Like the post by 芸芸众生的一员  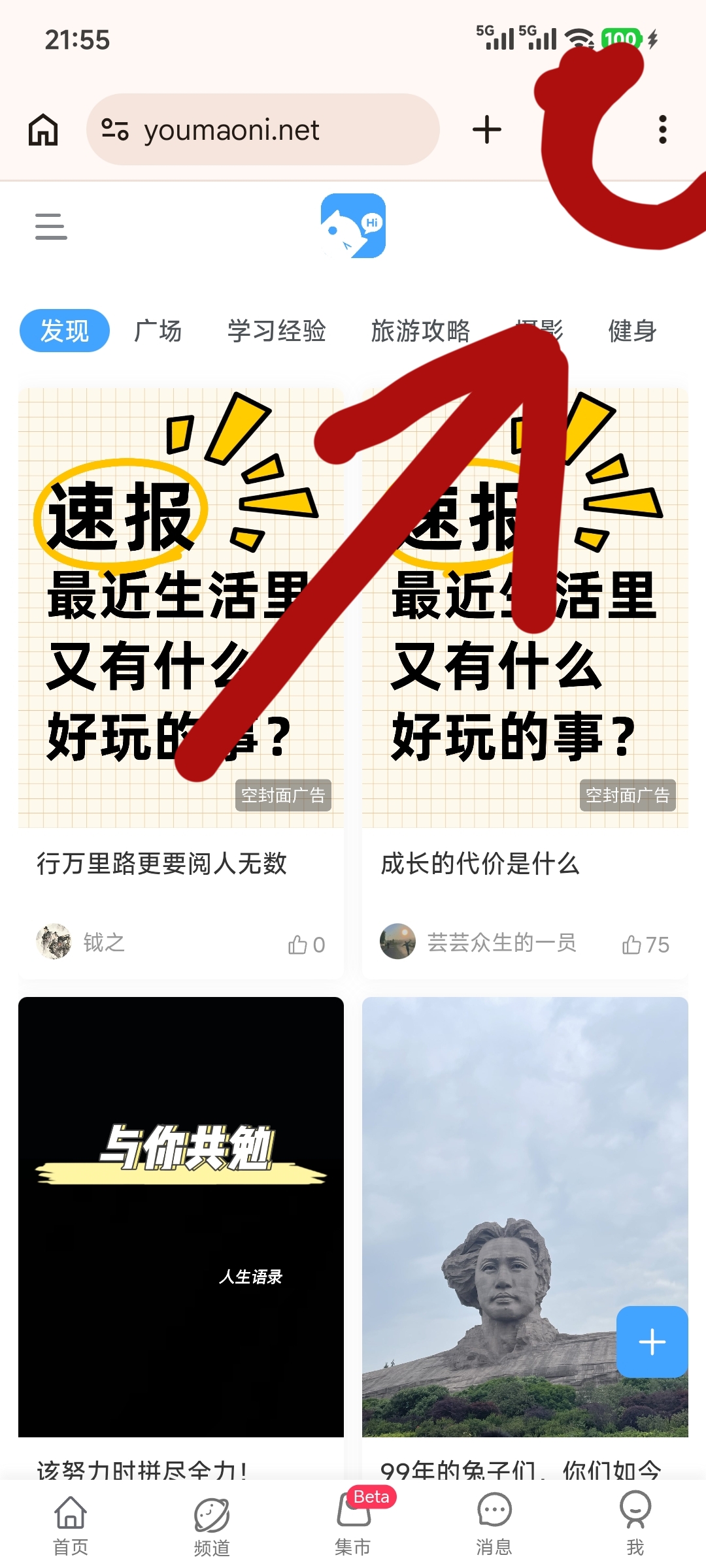(631, 943)
